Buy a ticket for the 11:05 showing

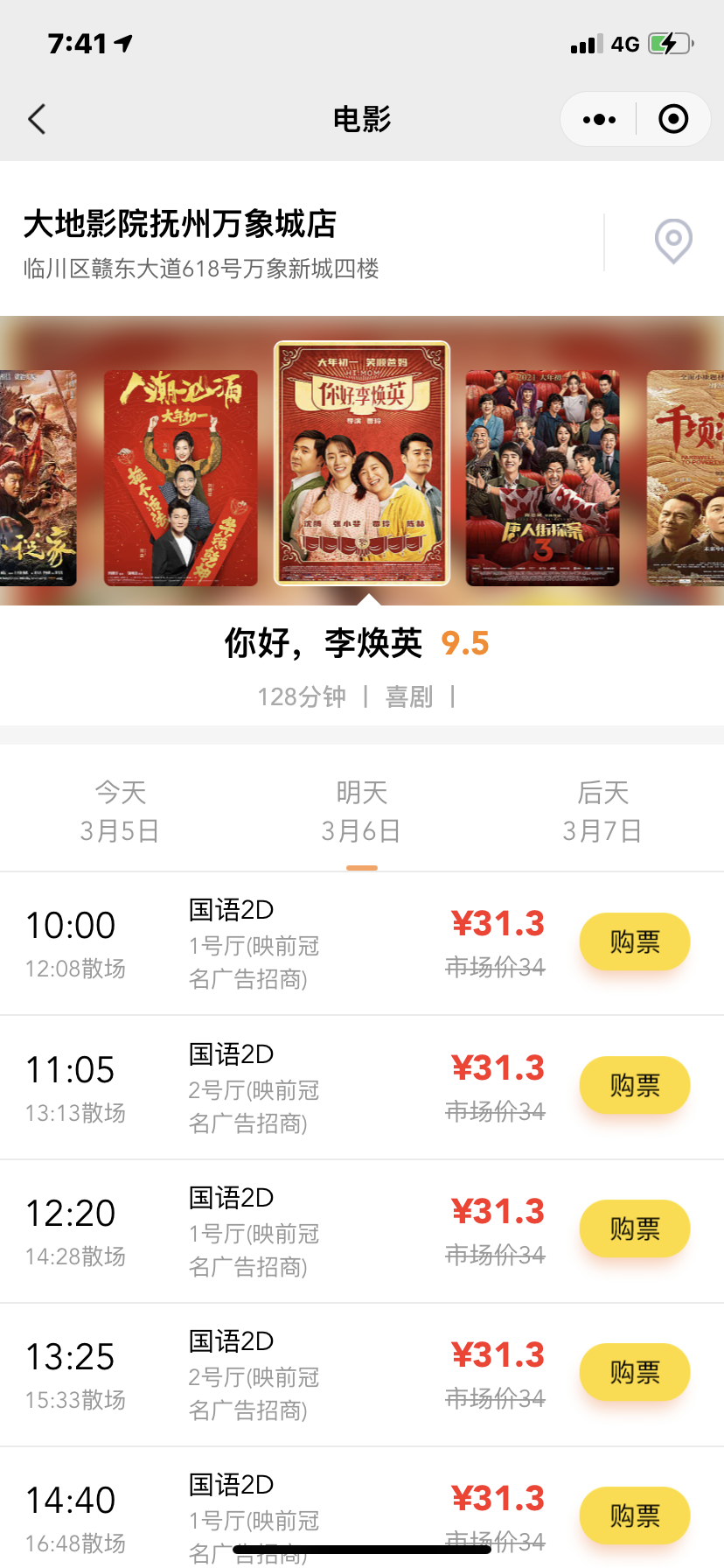[x=635, y=1086]
